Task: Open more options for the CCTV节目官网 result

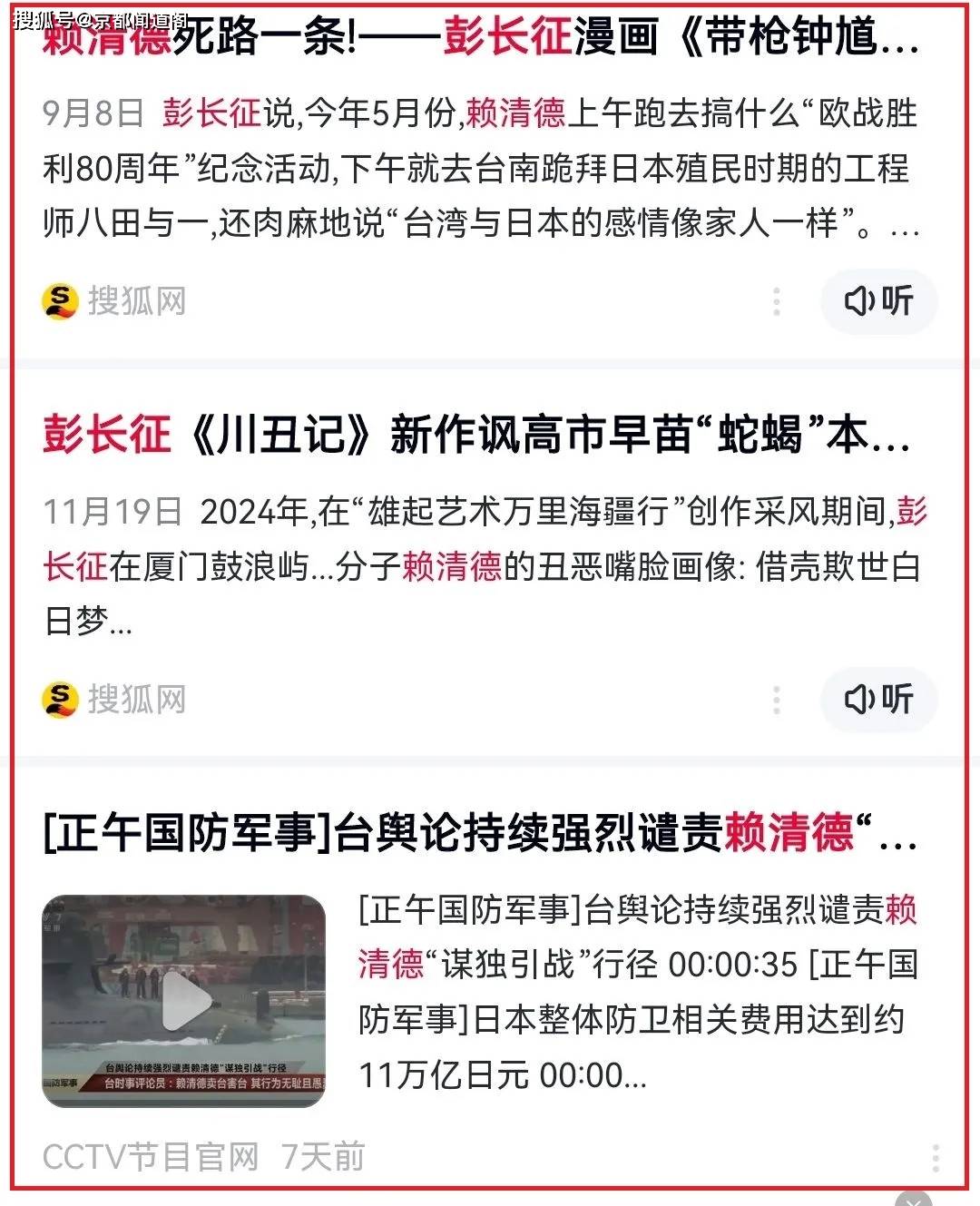Action: 936,1157
